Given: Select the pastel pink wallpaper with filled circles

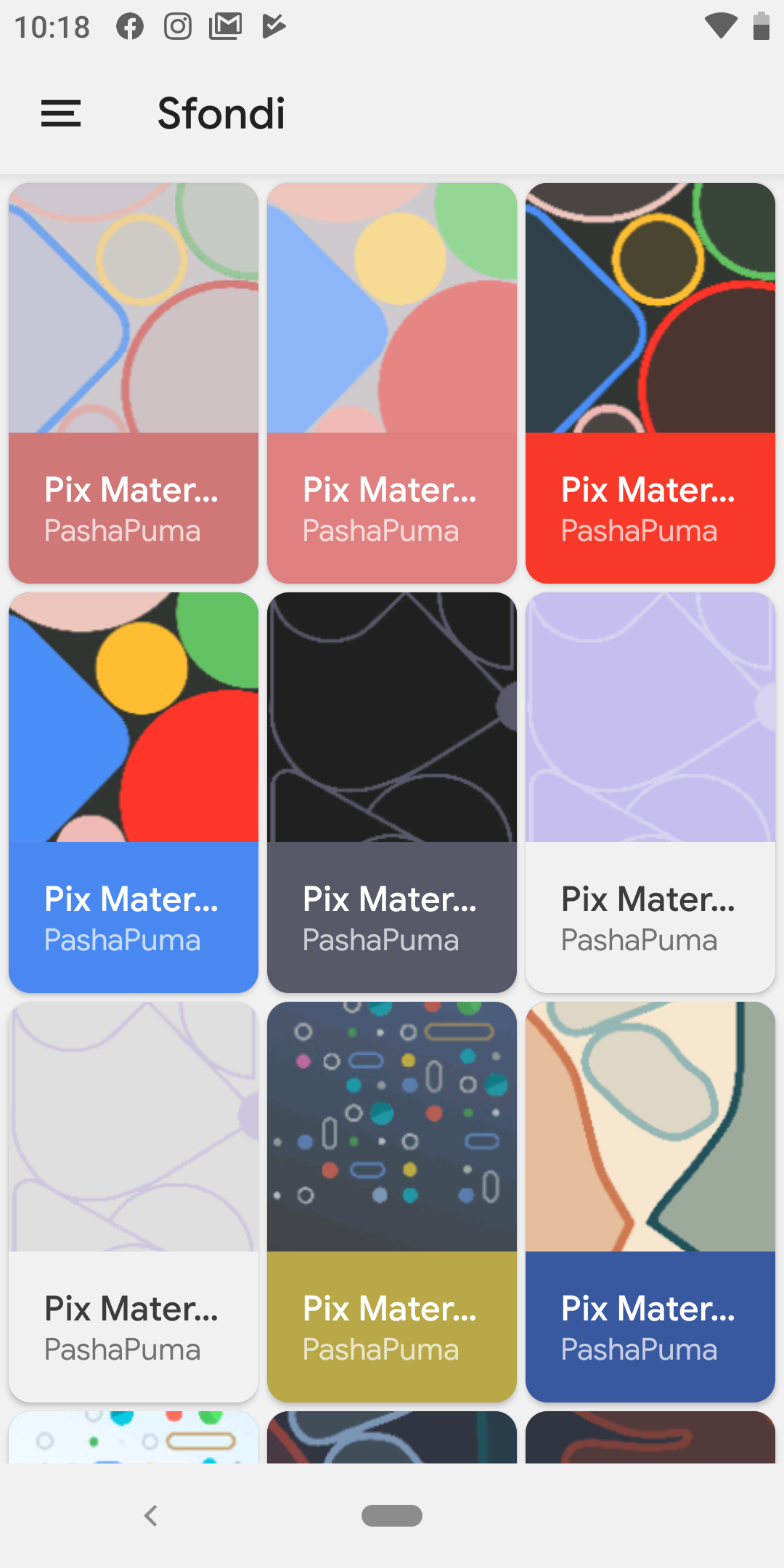Looking at the screenshot, I should [x=392, y=383].
